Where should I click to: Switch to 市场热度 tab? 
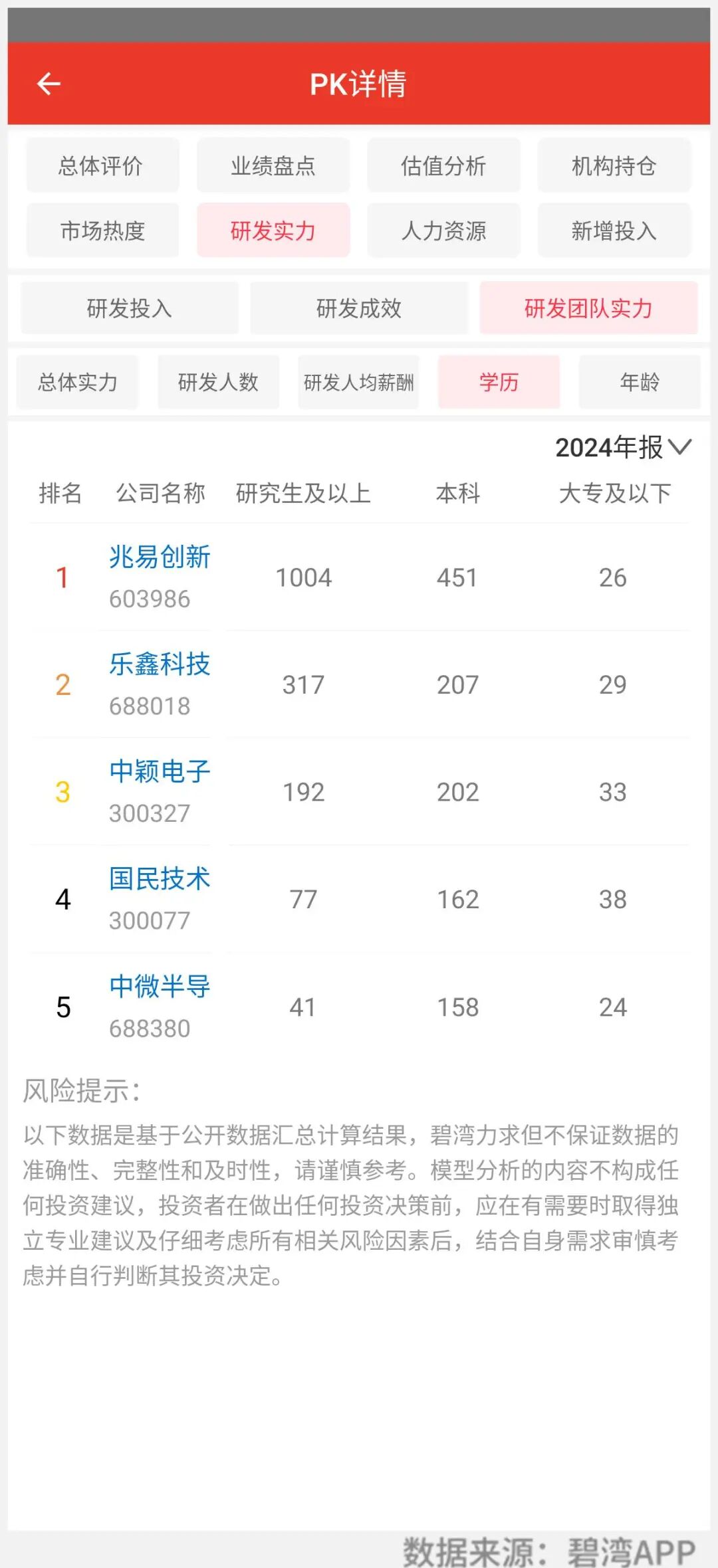(102, 231)
